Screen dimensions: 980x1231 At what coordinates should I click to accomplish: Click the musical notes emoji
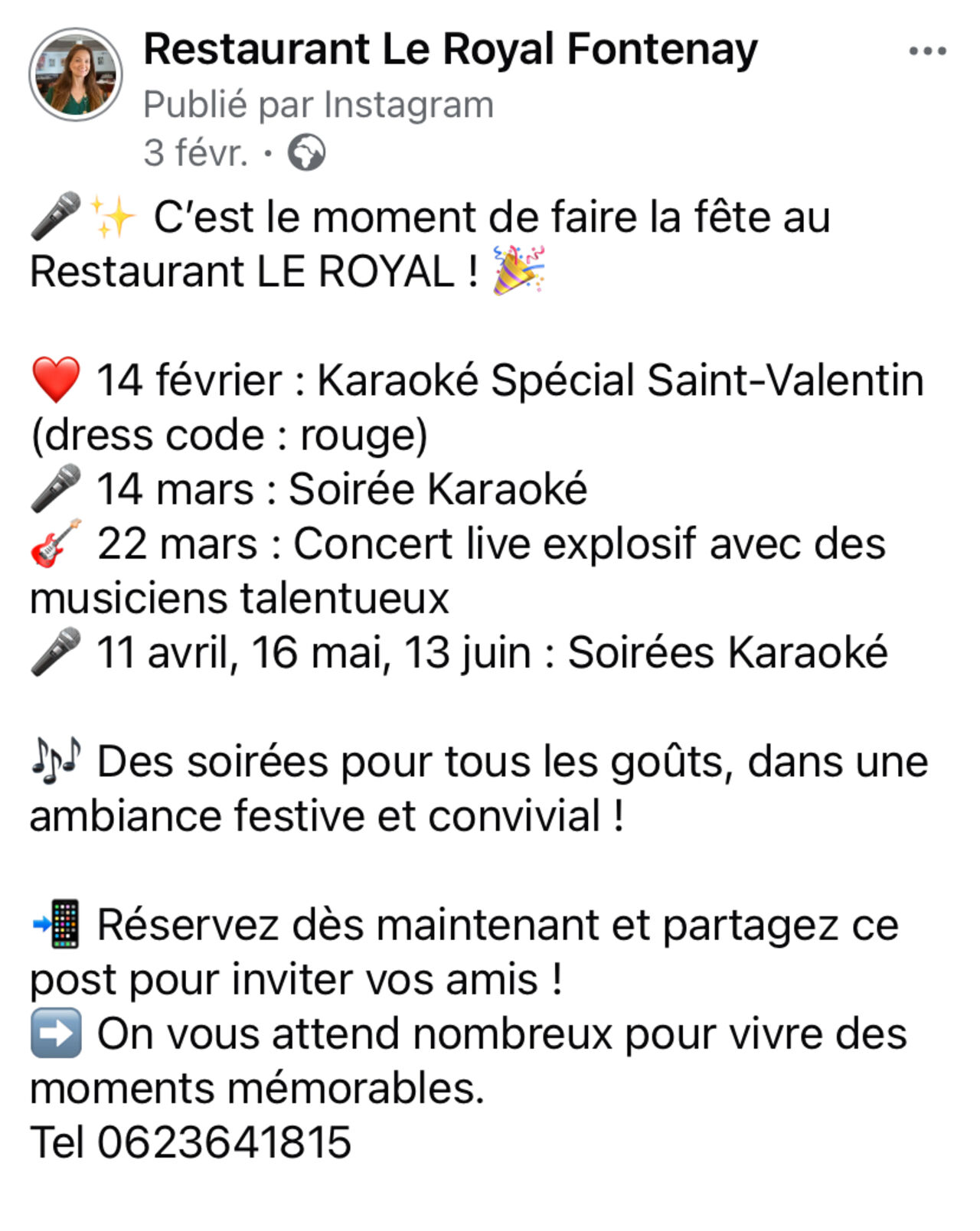(55, 760)
